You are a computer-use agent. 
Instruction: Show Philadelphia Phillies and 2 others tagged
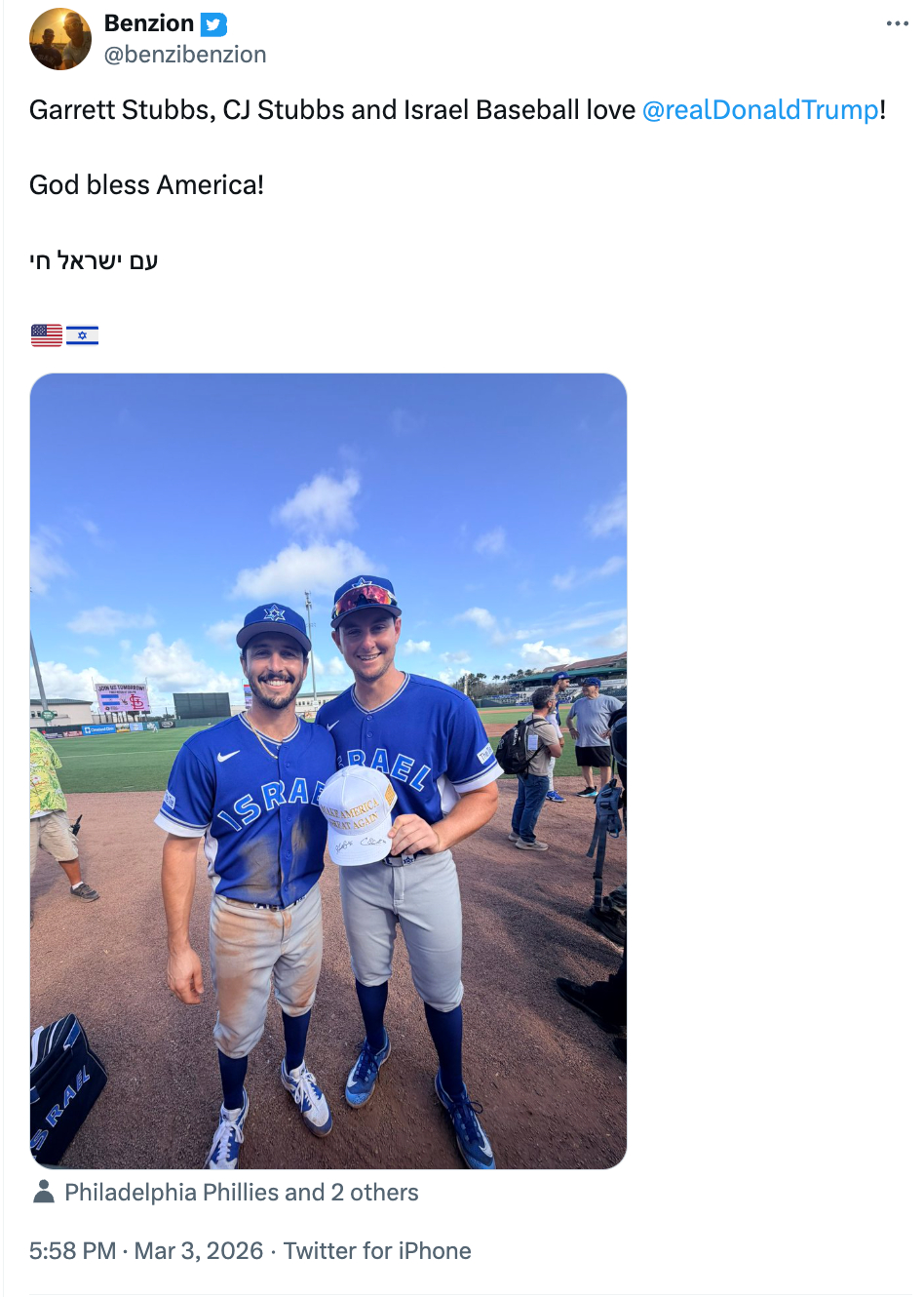(241, 1193)
